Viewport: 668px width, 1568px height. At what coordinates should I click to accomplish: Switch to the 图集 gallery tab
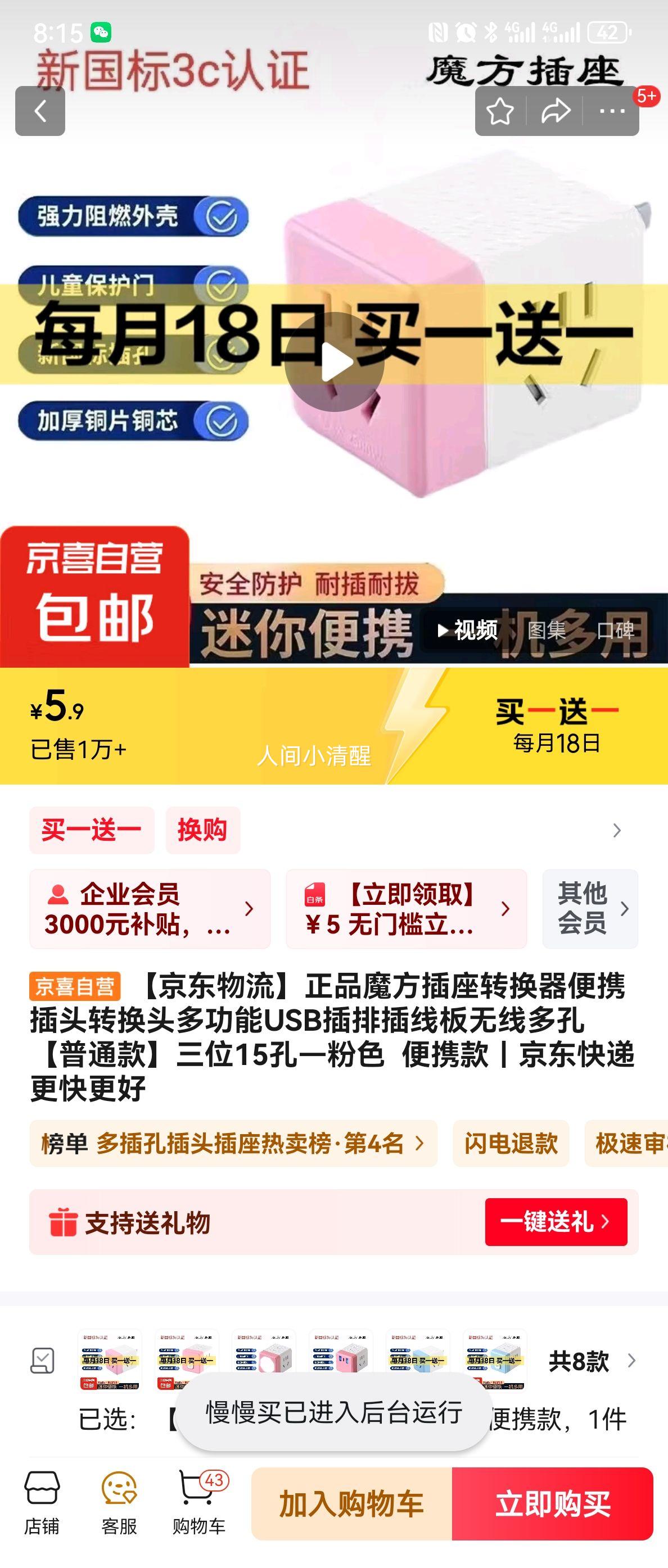coord(546,630)
